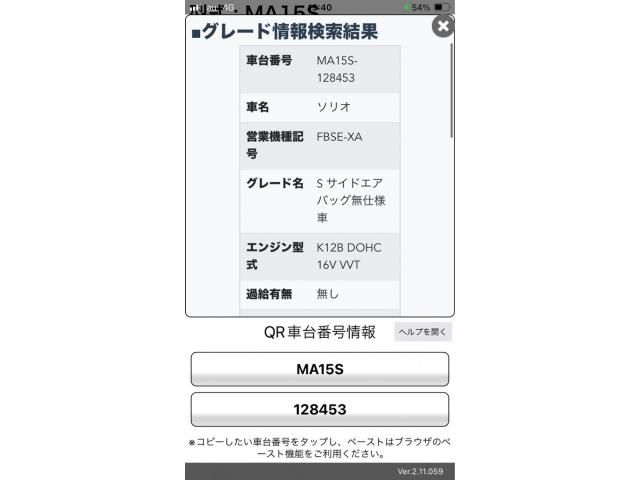Tap the ヘルプを開く help button
This screenshot has width=640, height=480.
423,332
